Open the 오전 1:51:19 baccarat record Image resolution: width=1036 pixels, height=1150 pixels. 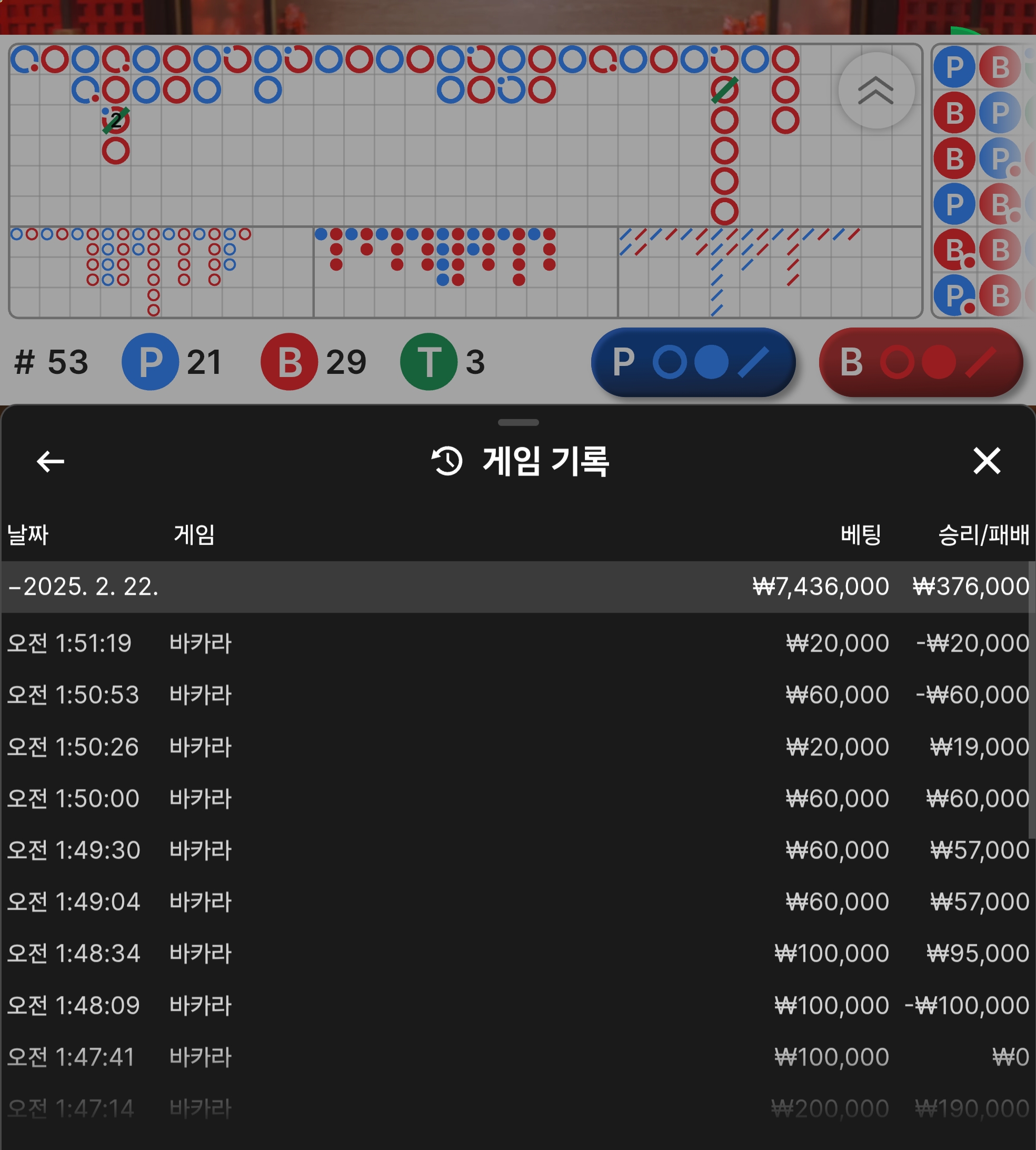click(517, 643)
